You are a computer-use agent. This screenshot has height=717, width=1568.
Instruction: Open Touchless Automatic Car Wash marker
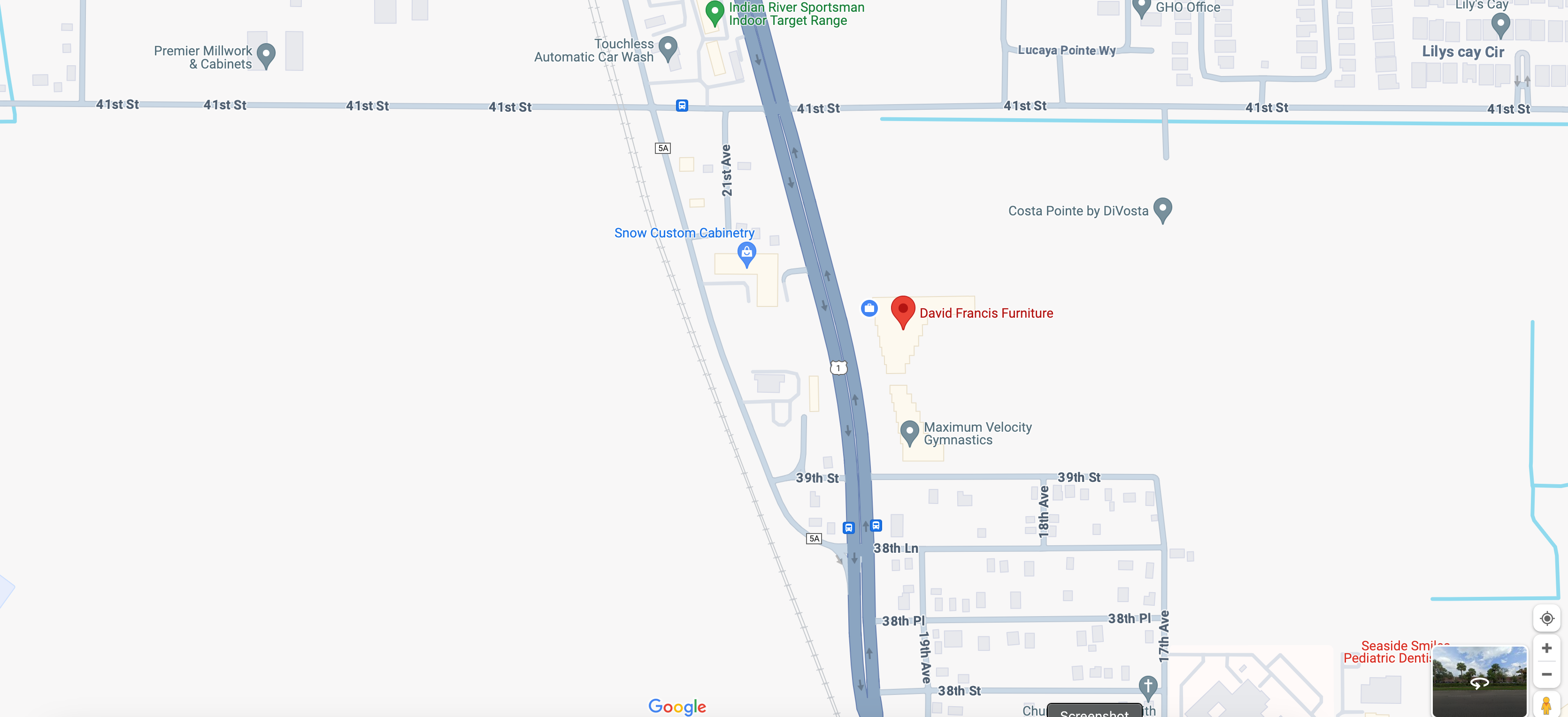668,48
